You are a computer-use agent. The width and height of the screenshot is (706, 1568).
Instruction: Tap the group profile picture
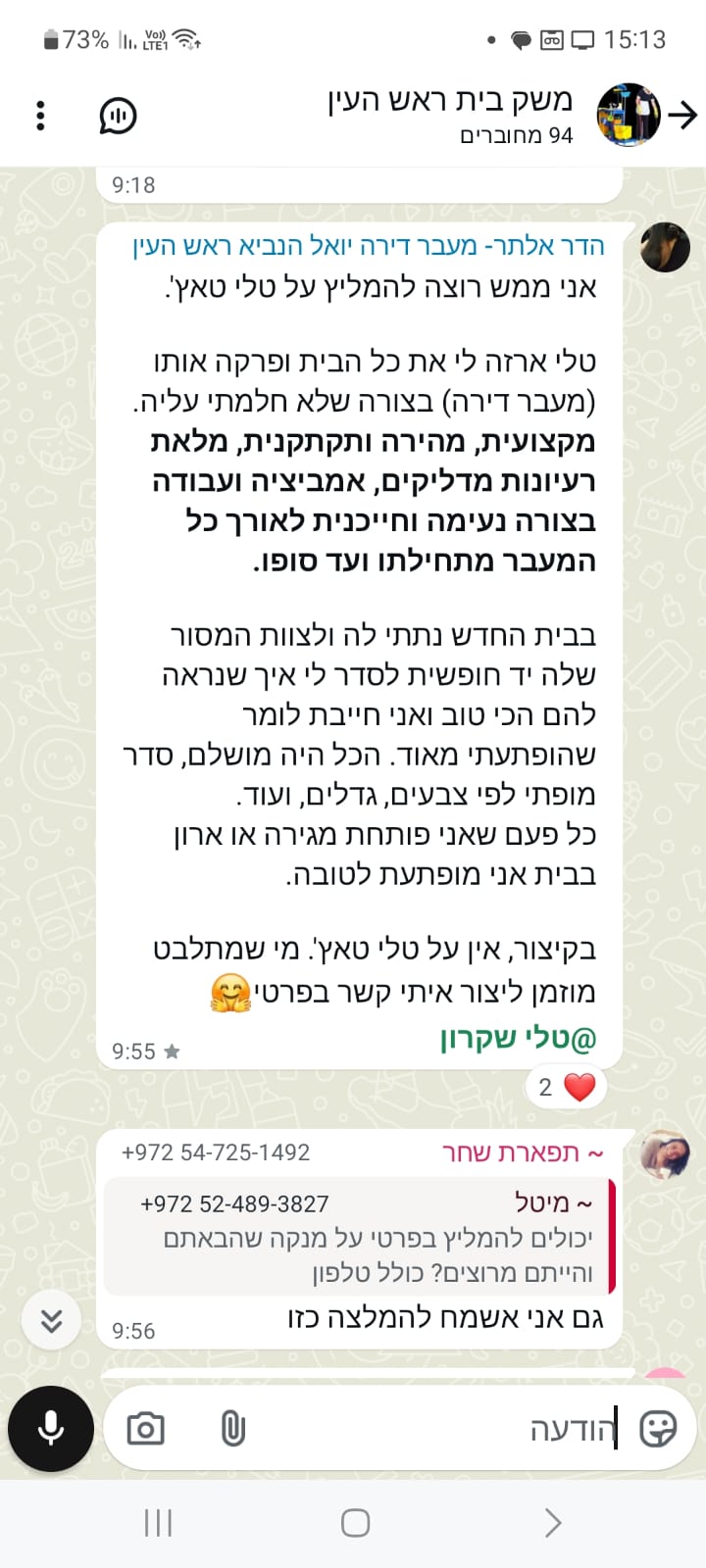tap(629, 116)
